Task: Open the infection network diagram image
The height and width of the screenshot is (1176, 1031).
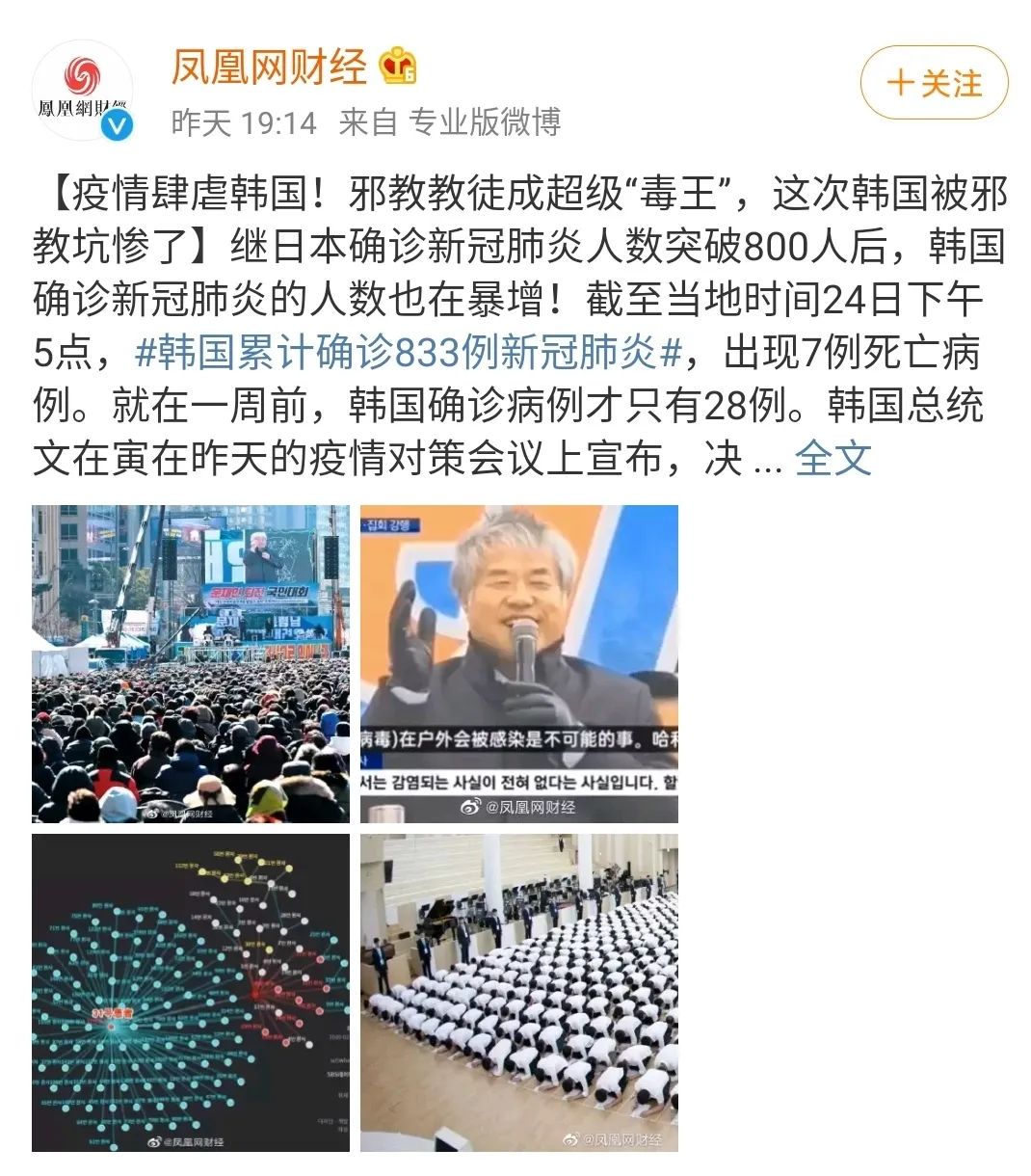Action: point(191,992)
